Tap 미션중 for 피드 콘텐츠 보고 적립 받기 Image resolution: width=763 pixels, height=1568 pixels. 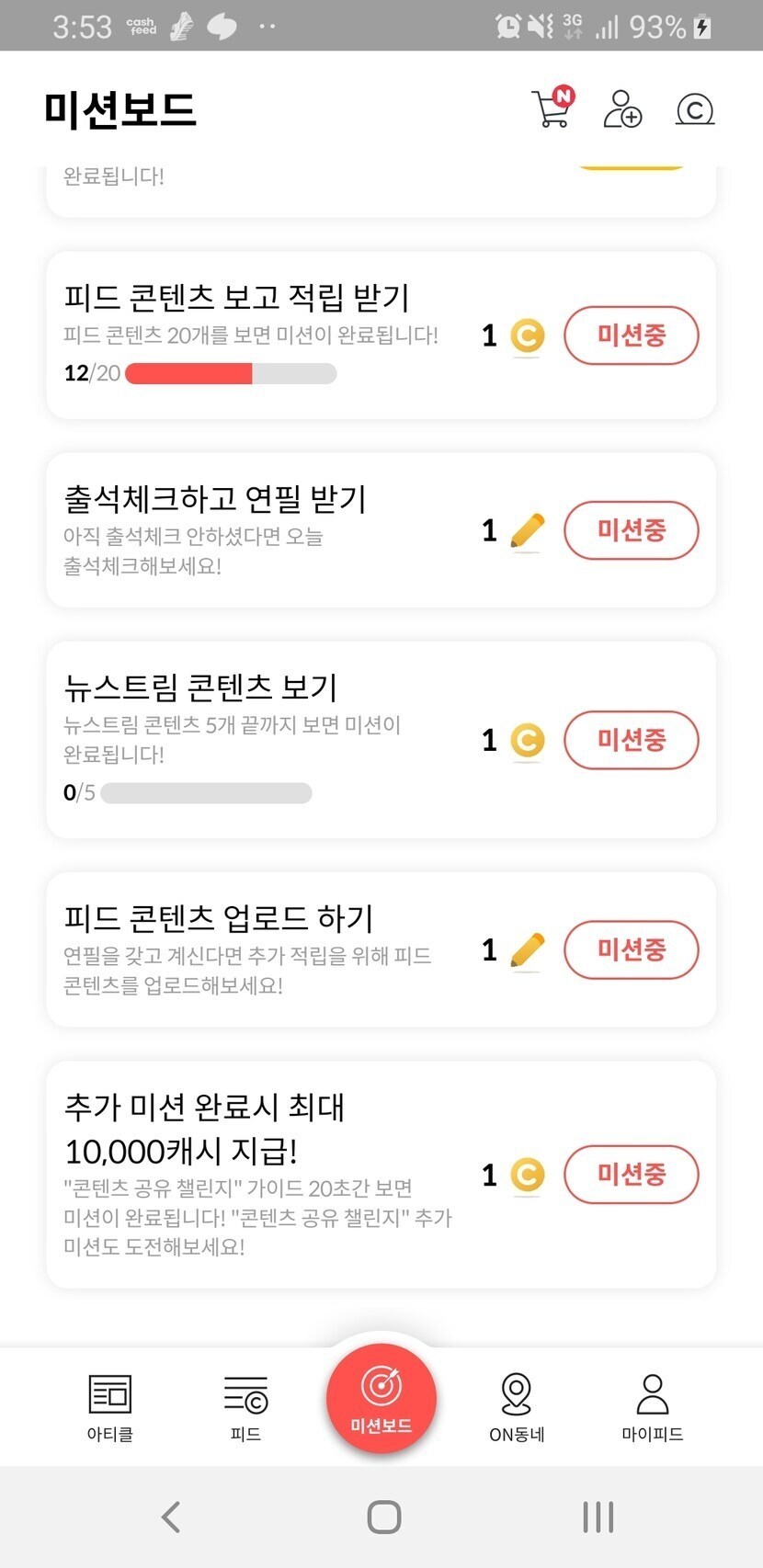coord(631,335)
